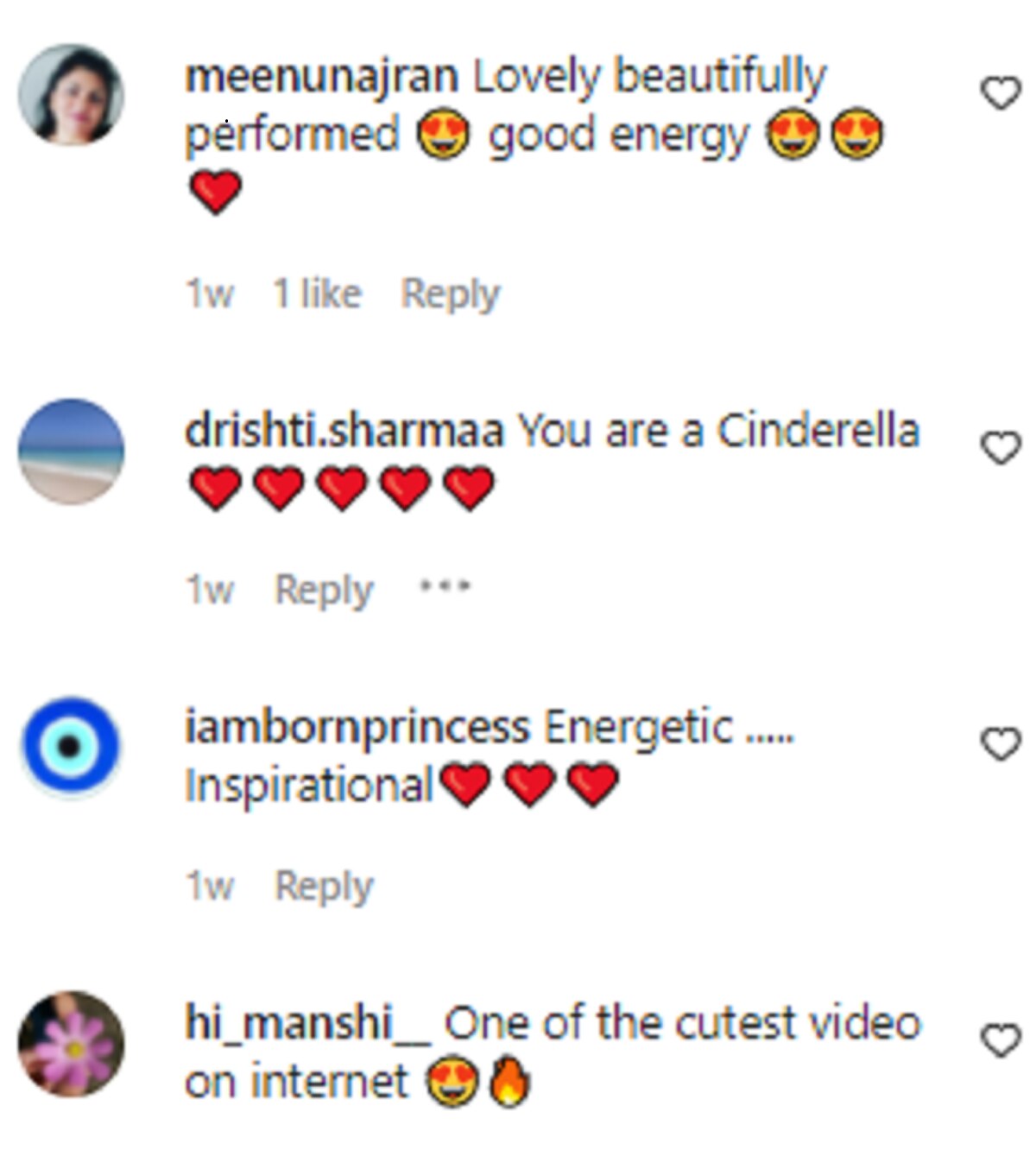
Task: Visit hi_manshi__'s profile via username
Action: coord(306,1023)
